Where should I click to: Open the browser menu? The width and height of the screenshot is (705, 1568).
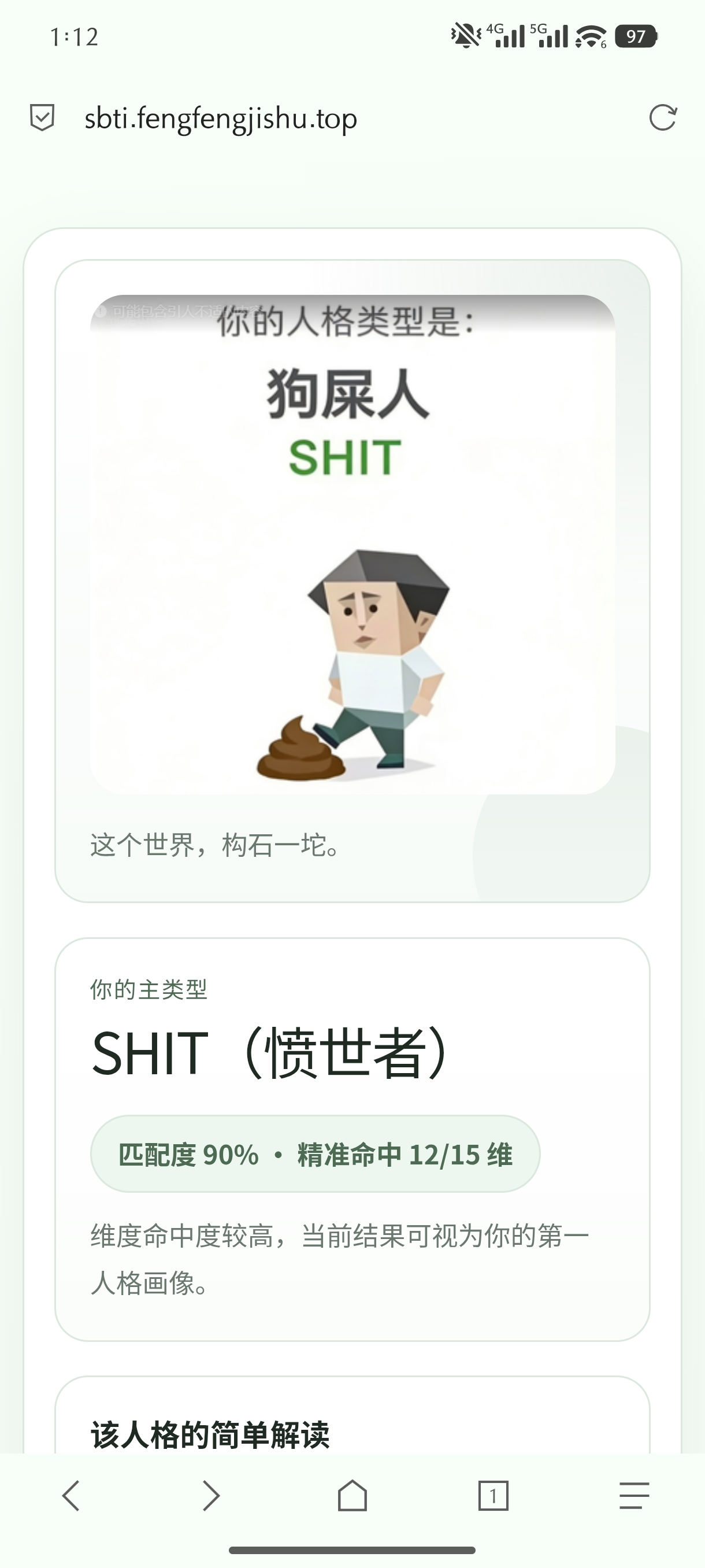[634, 1496]
